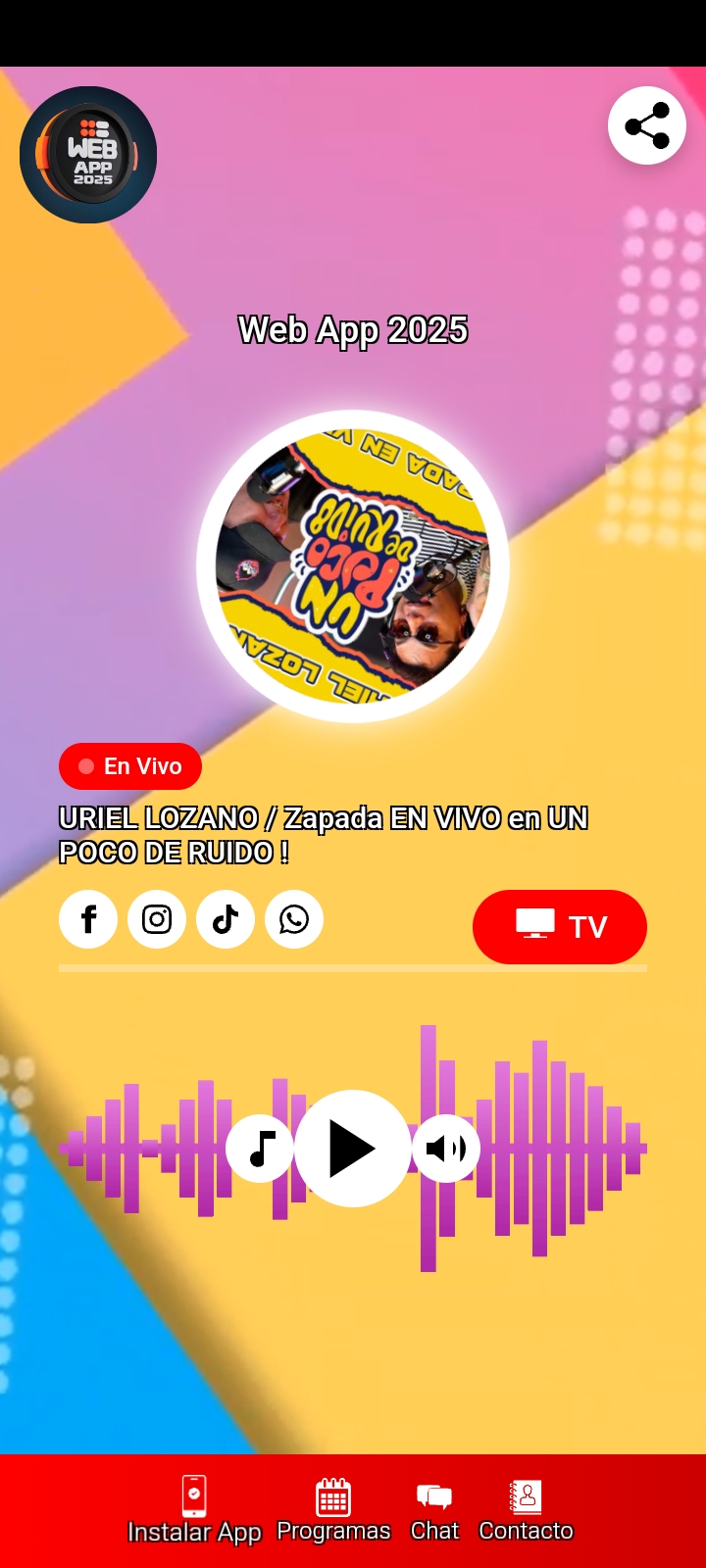Image resolution: width=706 pixels, height=1568 pixels.
Task: Tap the volume speaker button
Action: (x=446, y=1149)
